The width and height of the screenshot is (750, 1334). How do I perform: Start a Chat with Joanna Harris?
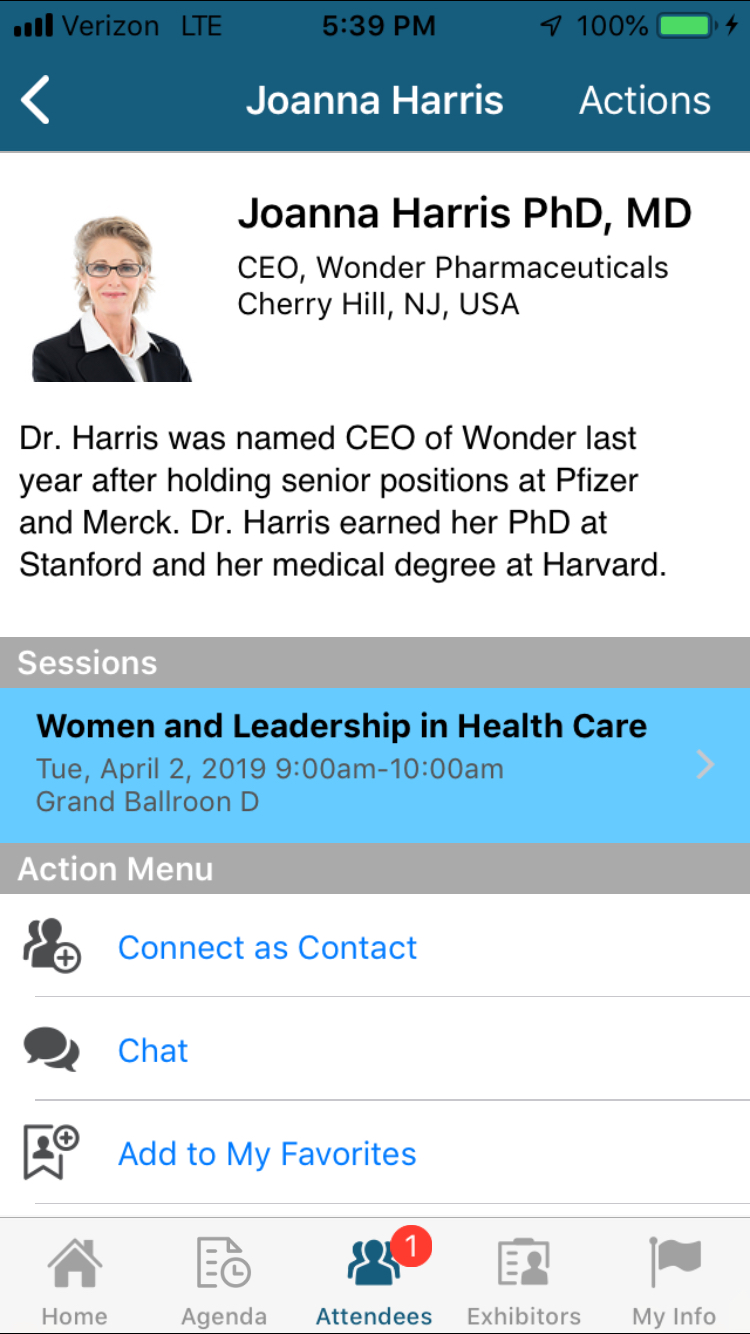pyautogui.click(x=375, y=1049)
